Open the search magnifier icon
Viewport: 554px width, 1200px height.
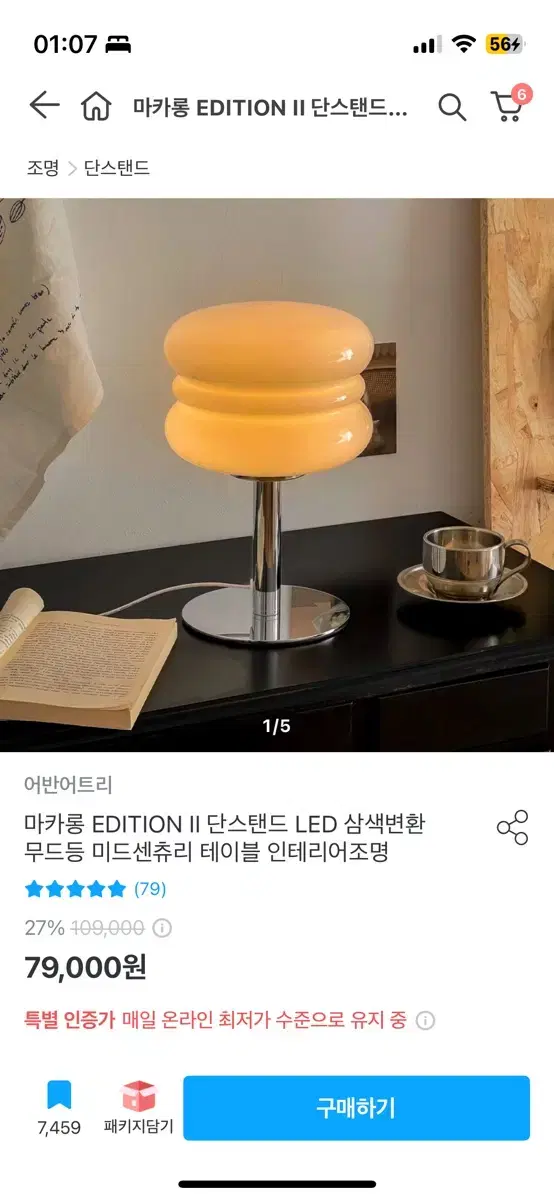click(452, 107)
